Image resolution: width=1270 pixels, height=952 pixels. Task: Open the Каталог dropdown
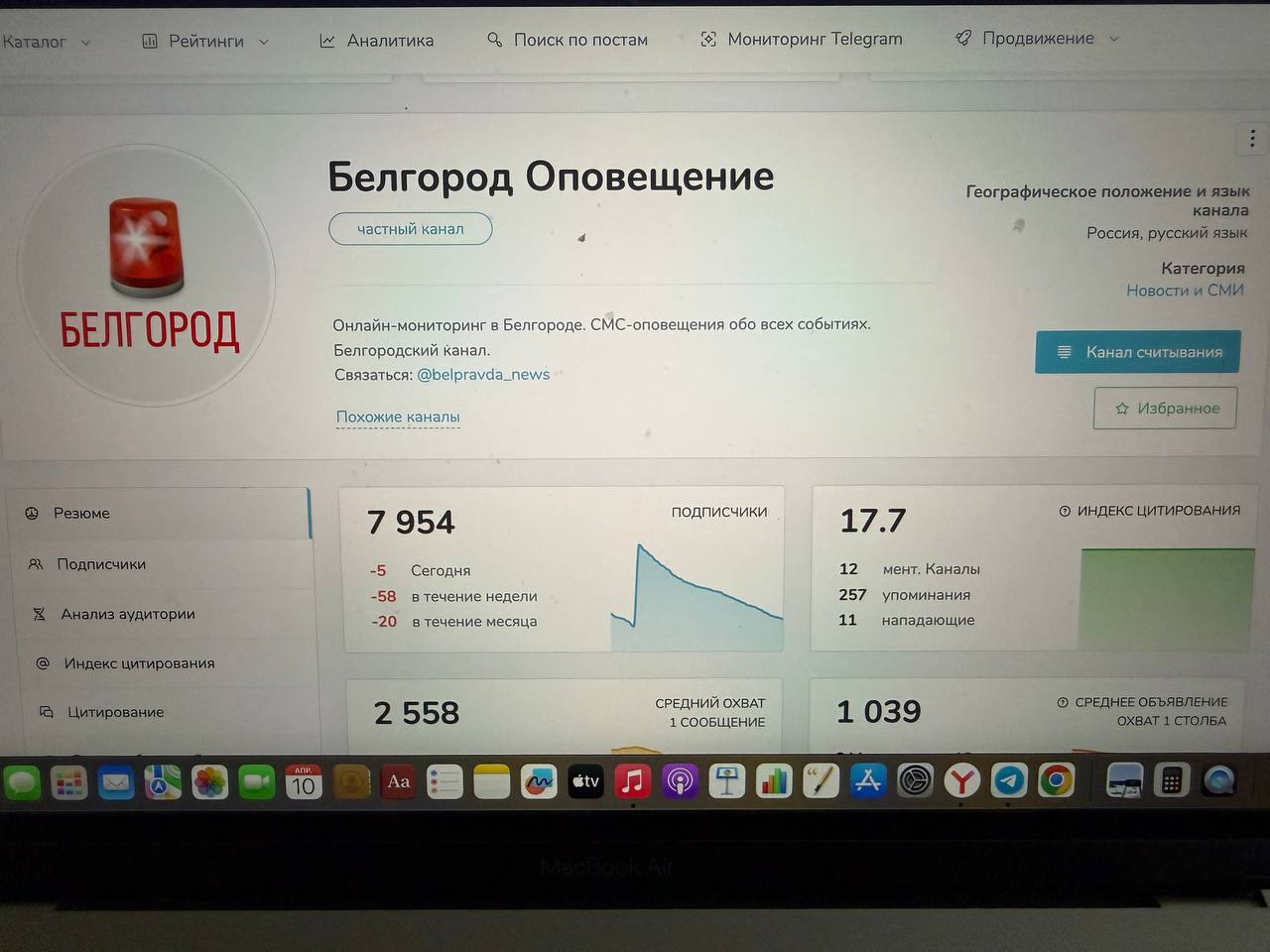(x=45, y=42)
